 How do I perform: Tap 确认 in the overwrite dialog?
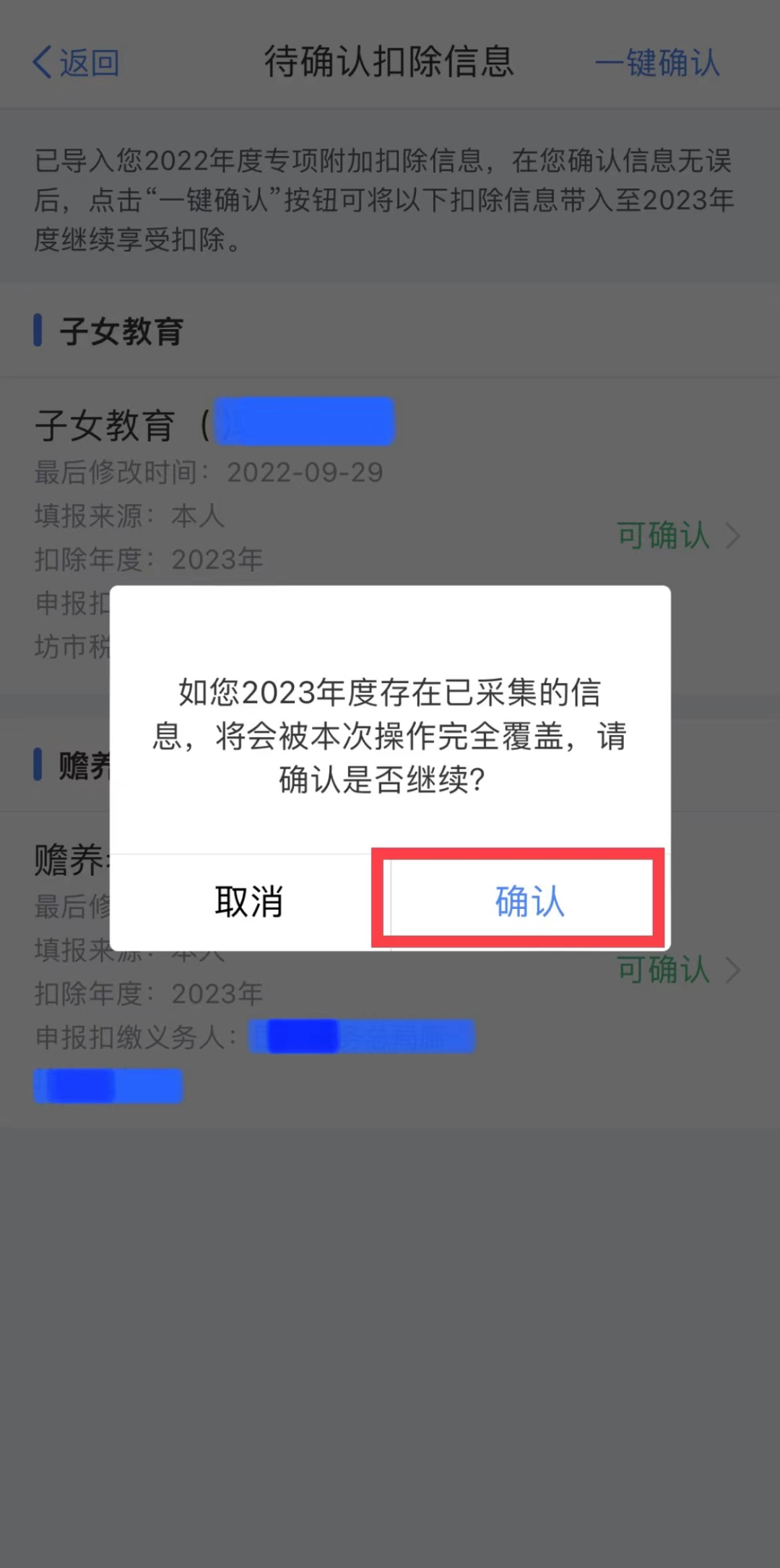coord(529,902)
